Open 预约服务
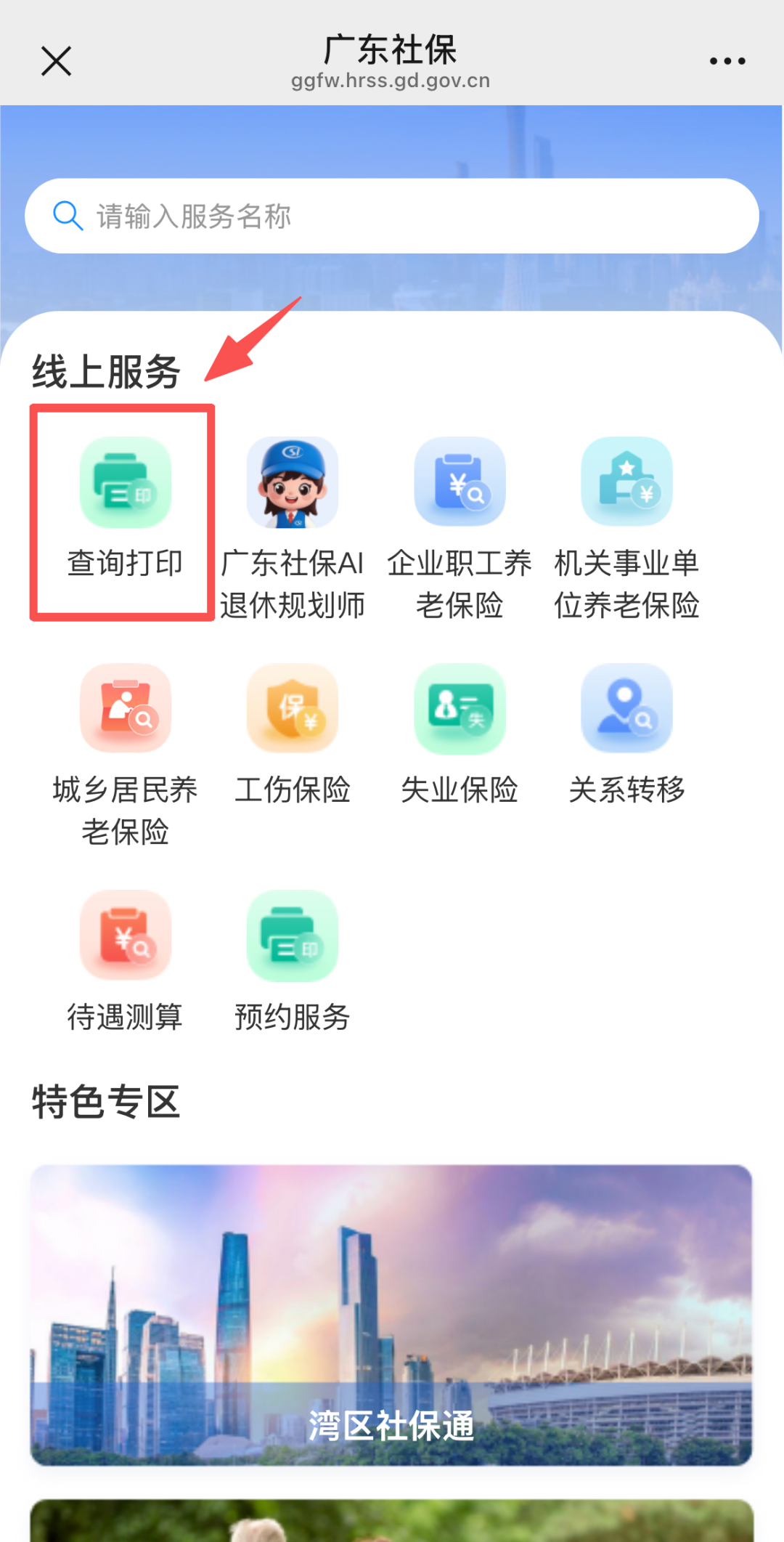This screenshot has width=784, height=1542. point(292,959)
